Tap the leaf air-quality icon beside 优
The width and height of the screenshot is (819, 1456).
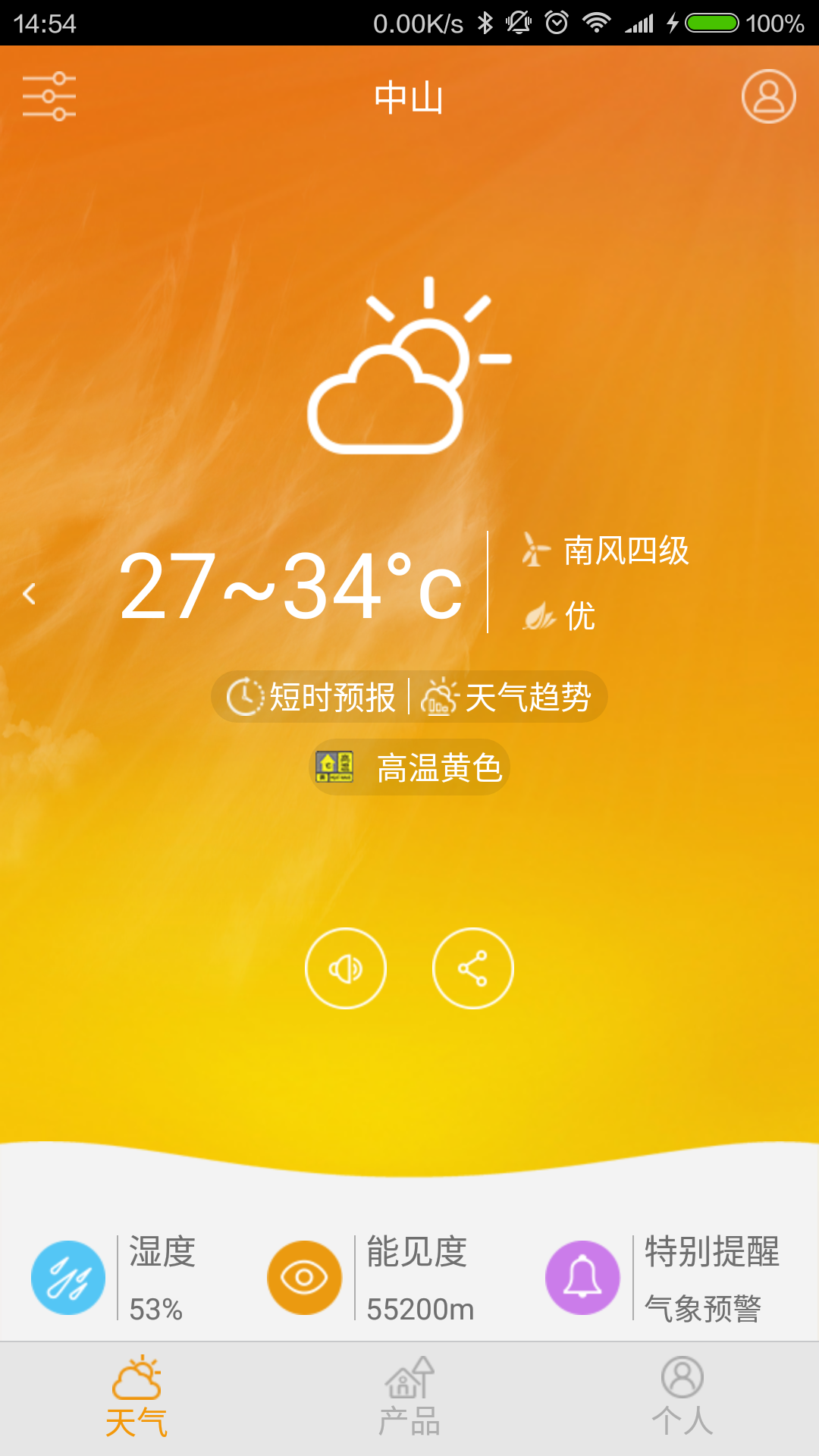click(537, 617)
